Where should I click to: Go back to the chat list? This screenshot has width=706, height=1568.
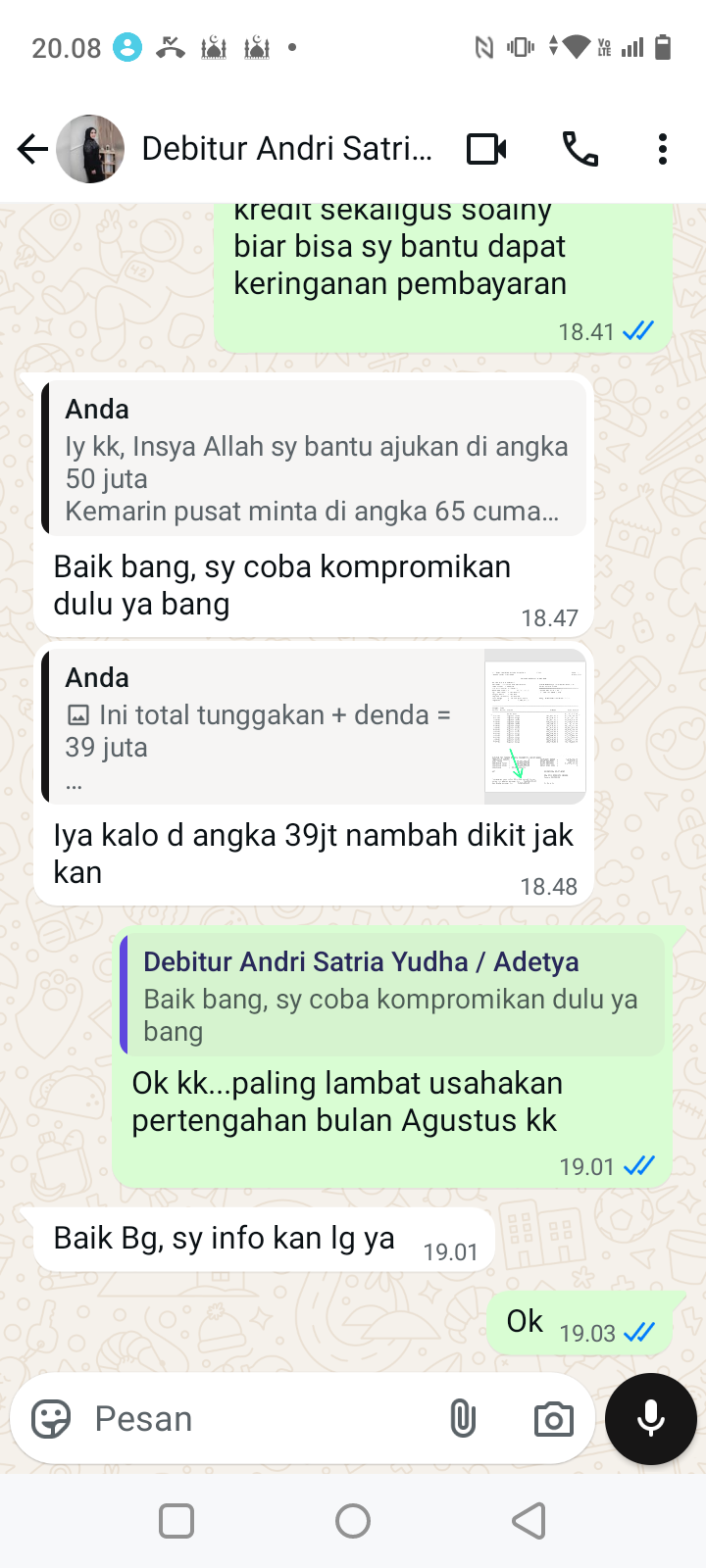pyautogui.click(x=32, y=149)
